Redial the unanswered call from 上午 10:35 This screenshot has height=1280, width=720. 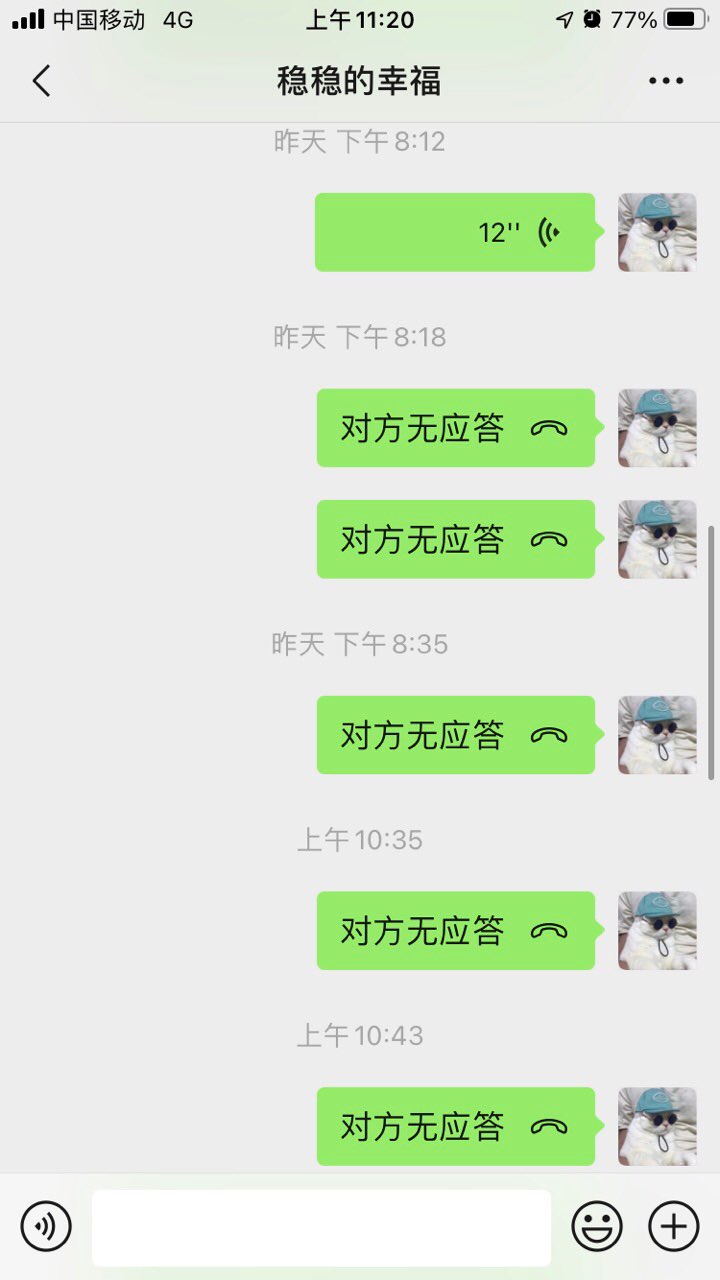pos(455,931)
